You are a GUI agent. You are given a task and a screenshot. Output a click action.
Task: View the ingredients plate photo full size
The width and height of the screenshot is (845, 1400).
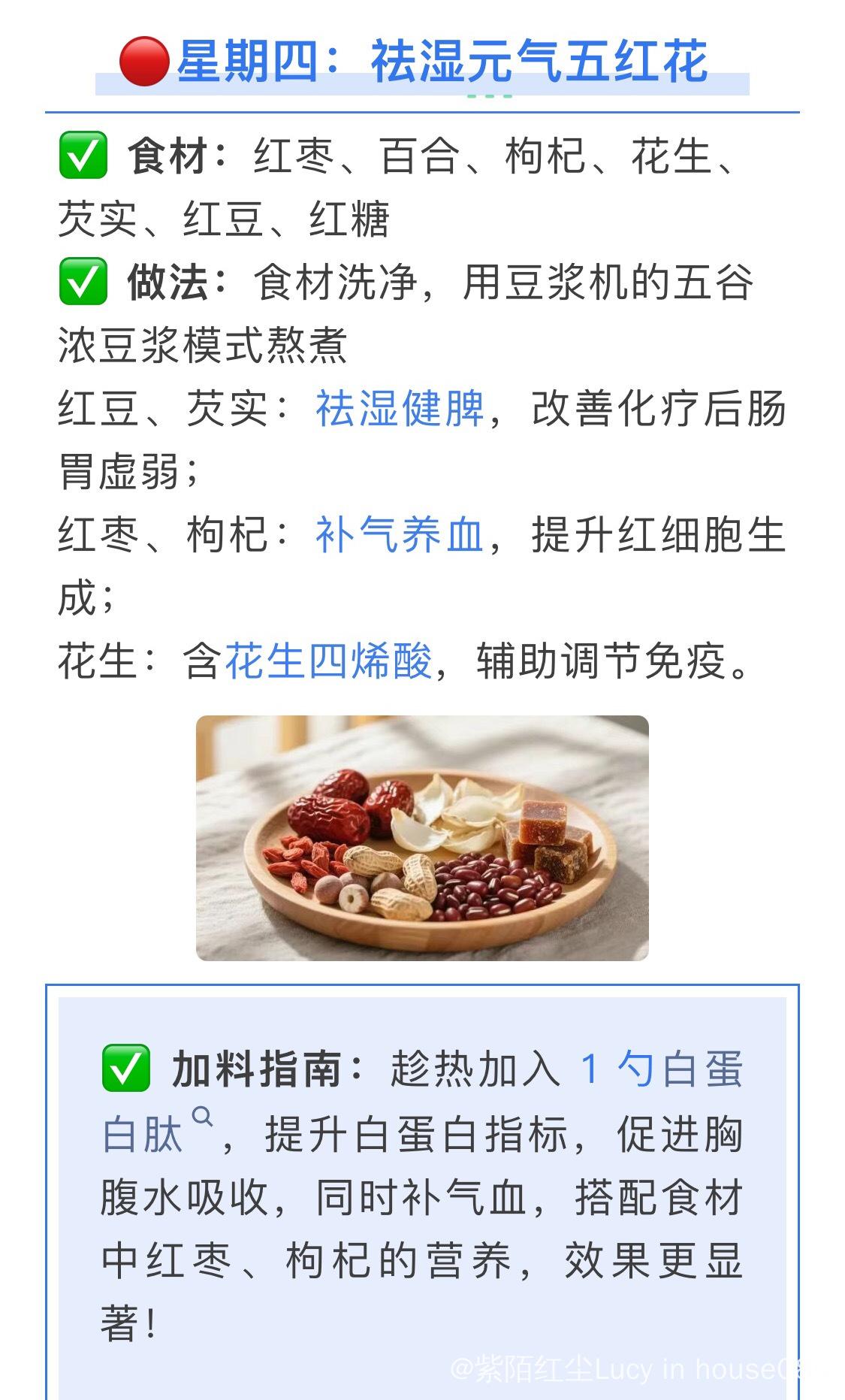coord(422,838)
